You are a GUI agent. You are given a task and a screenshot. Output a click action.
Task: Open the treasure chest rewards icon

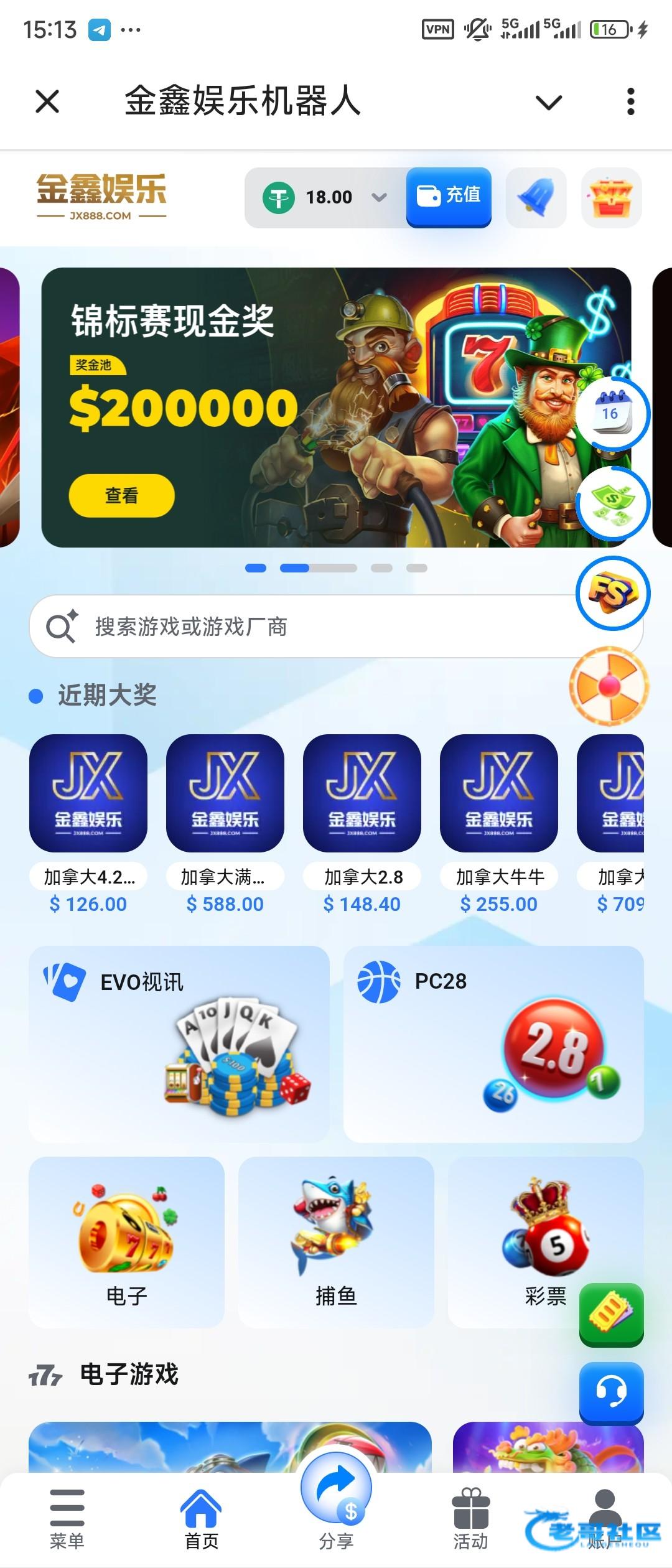(x=611, y=198)
